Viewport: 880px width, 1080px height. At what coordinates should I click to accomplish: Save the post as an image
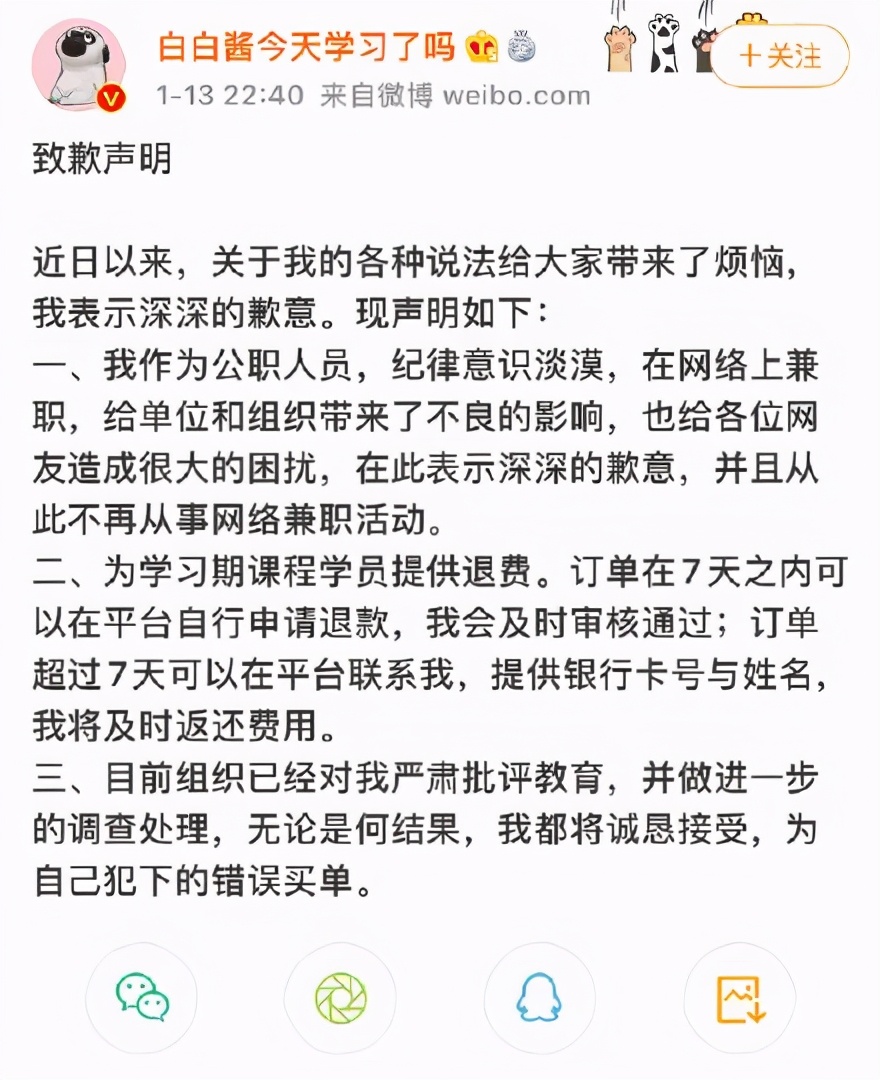(x=739, y=997)
